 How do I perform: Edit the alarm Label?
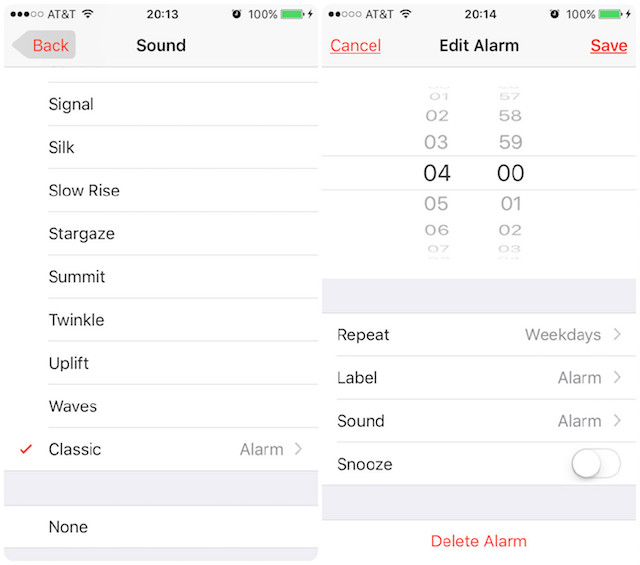(x=479, y=378)
